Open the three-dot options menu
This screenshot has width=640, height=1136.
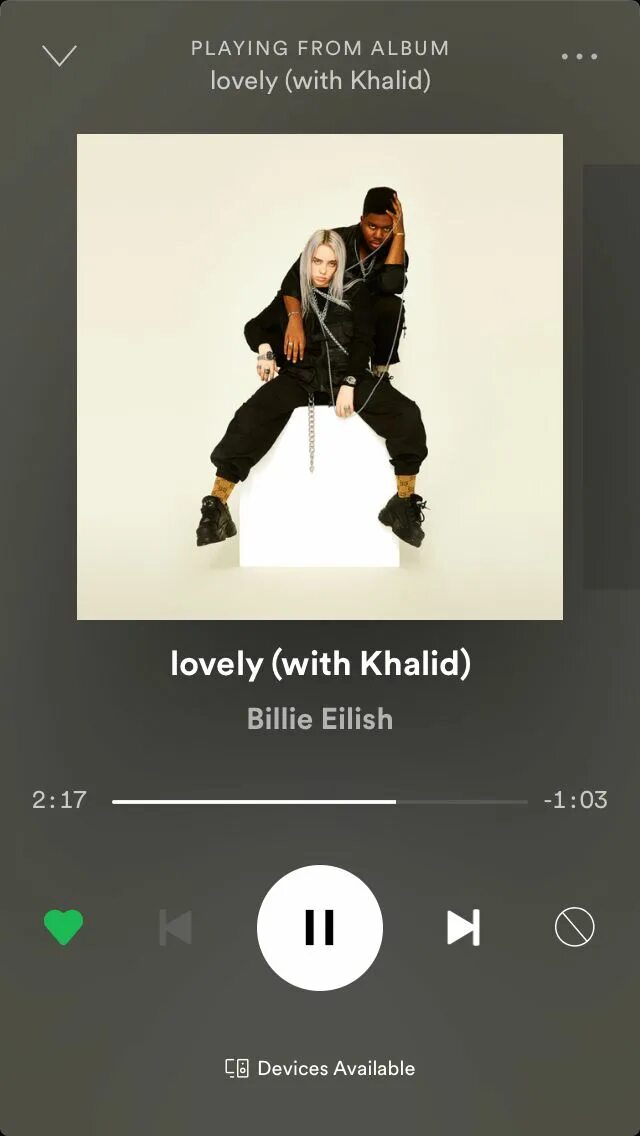click(579, 57)
